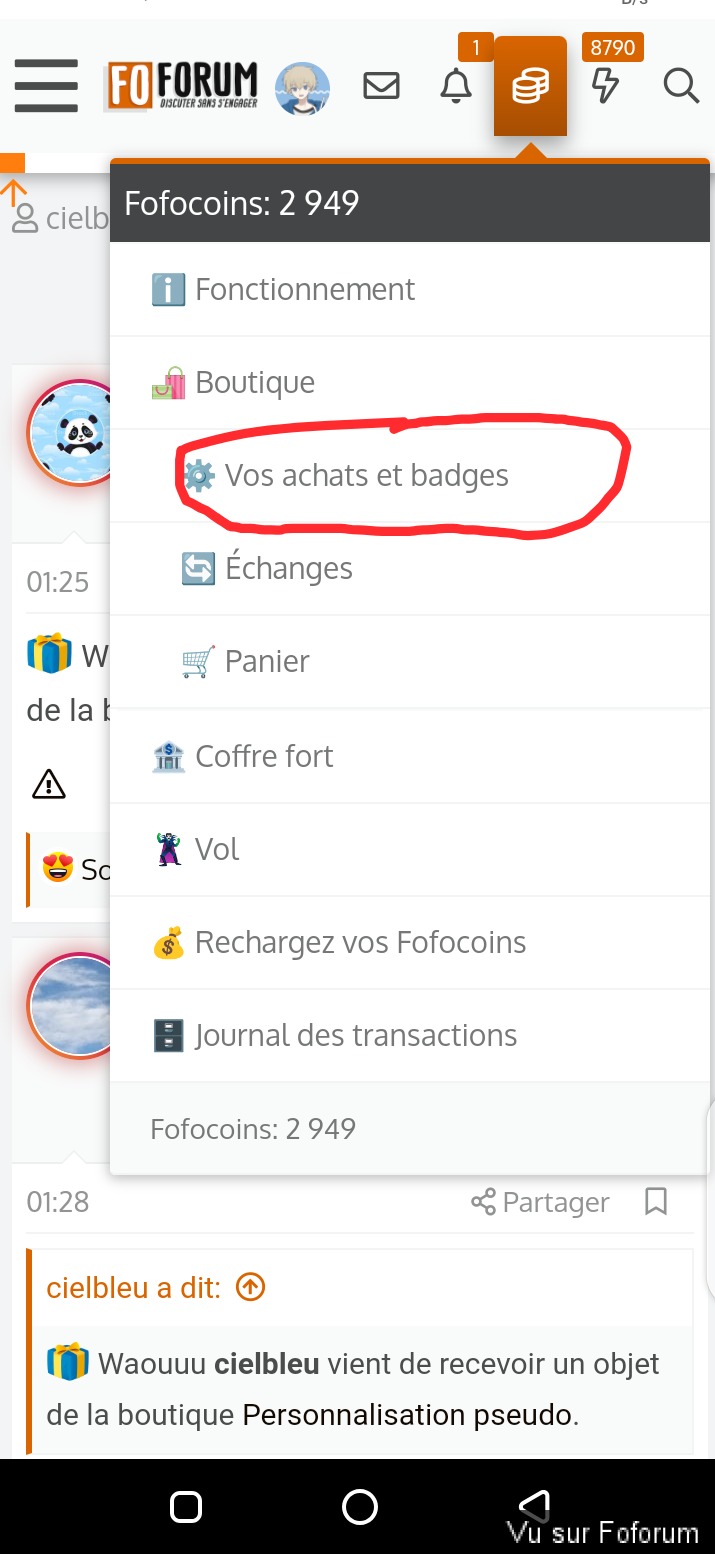The width and height of the screenshot is (715, 1554).
Task: Close the Fofocoins coins menu
Action: 530,87
